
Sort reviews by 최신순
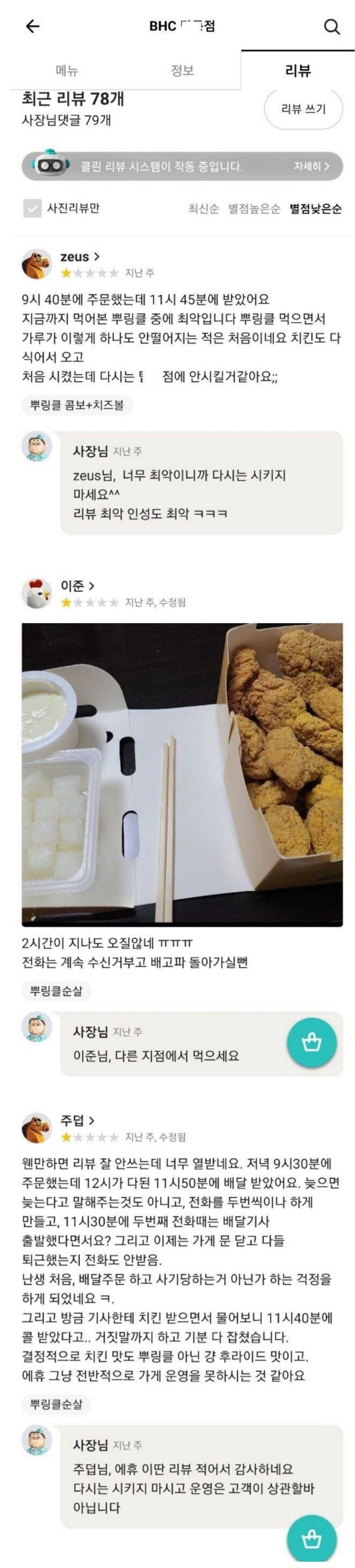(x=203, y=209)
